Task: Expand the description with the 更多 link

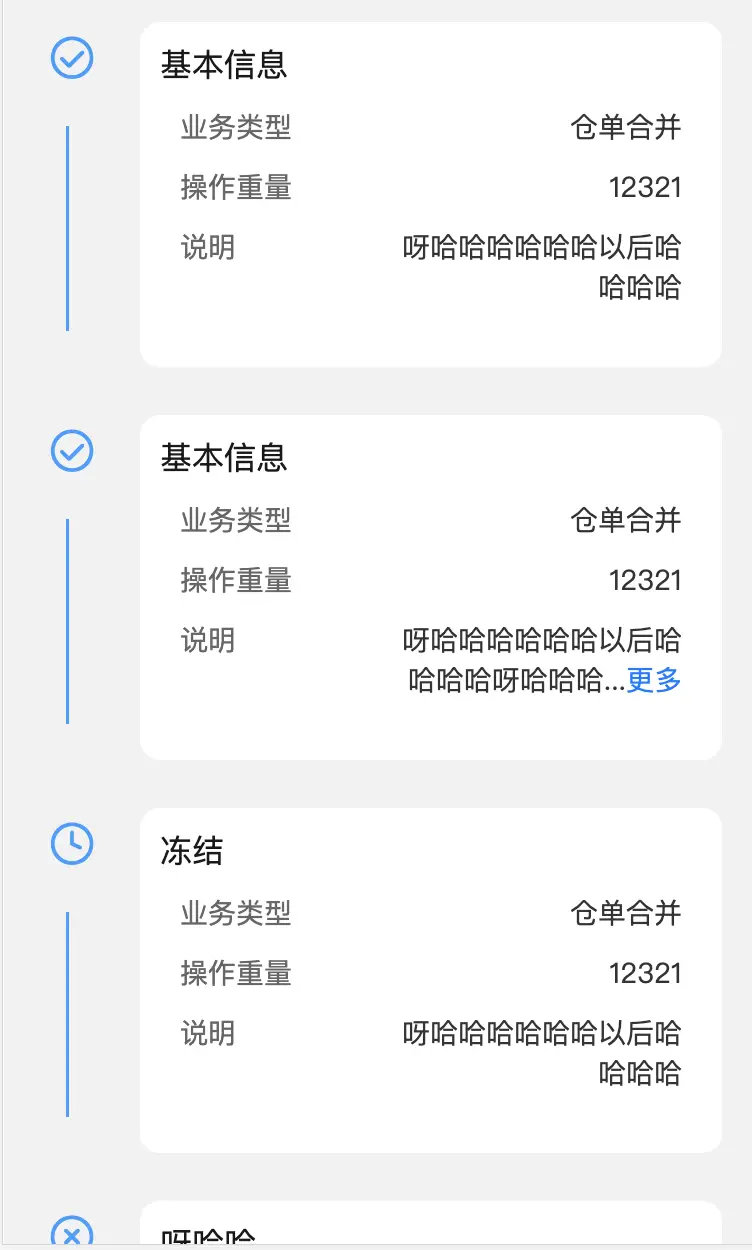Action: pyautogui.click(x=654, y=681)
